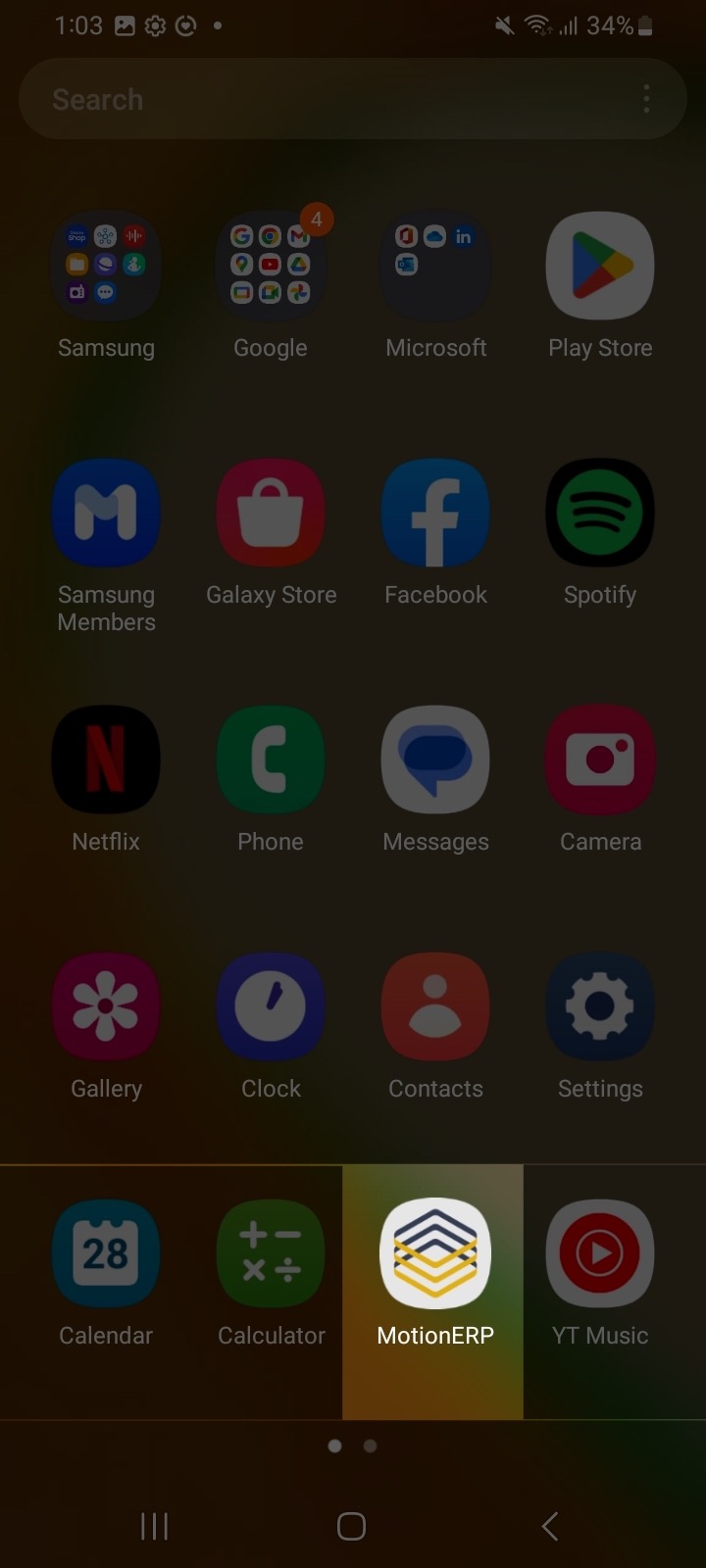The image size is (706, 1568).
Task: Open Settings
Action: click(600, 1006)
